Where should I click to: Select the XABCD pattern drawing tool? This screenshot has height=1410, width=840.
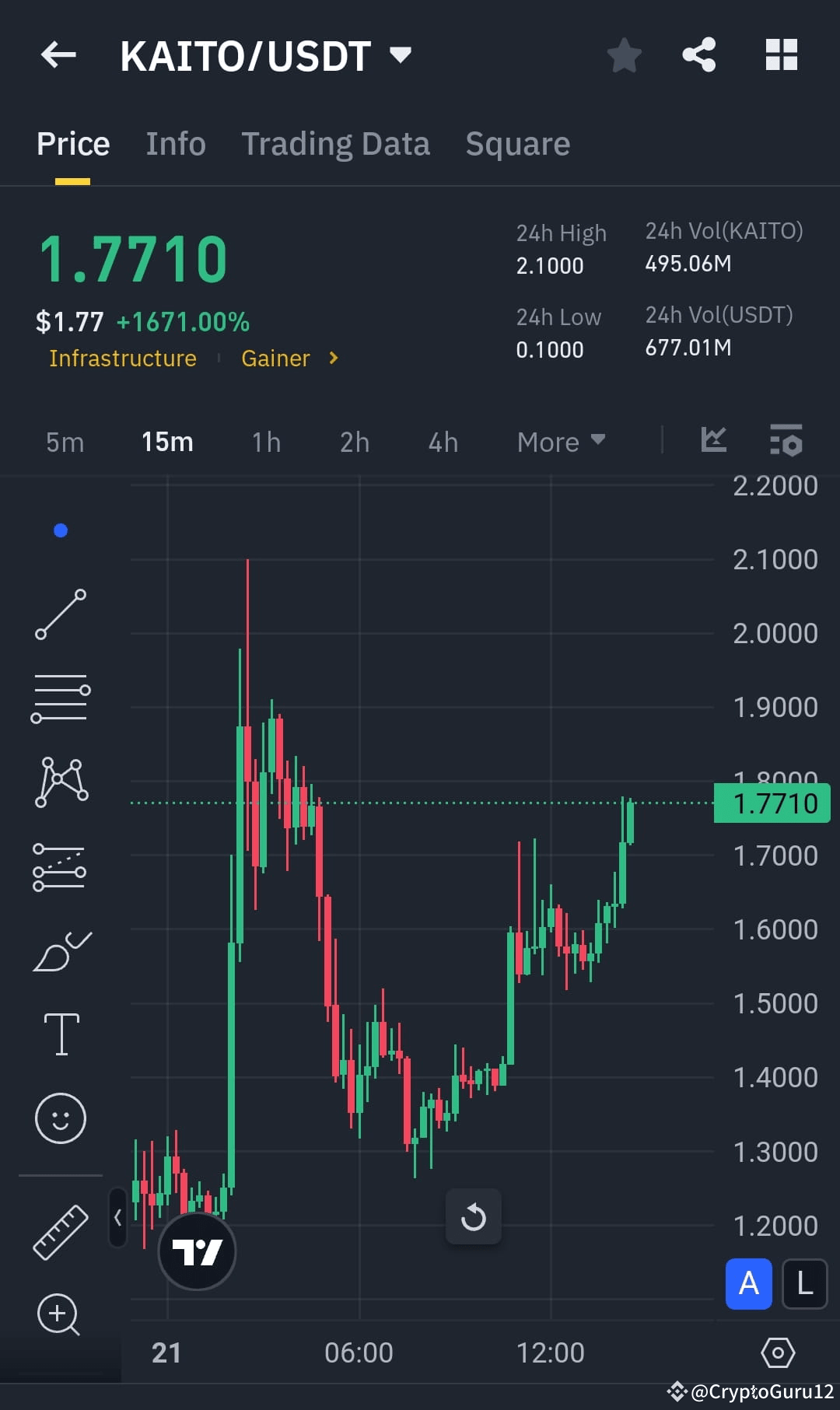(61, 782)
